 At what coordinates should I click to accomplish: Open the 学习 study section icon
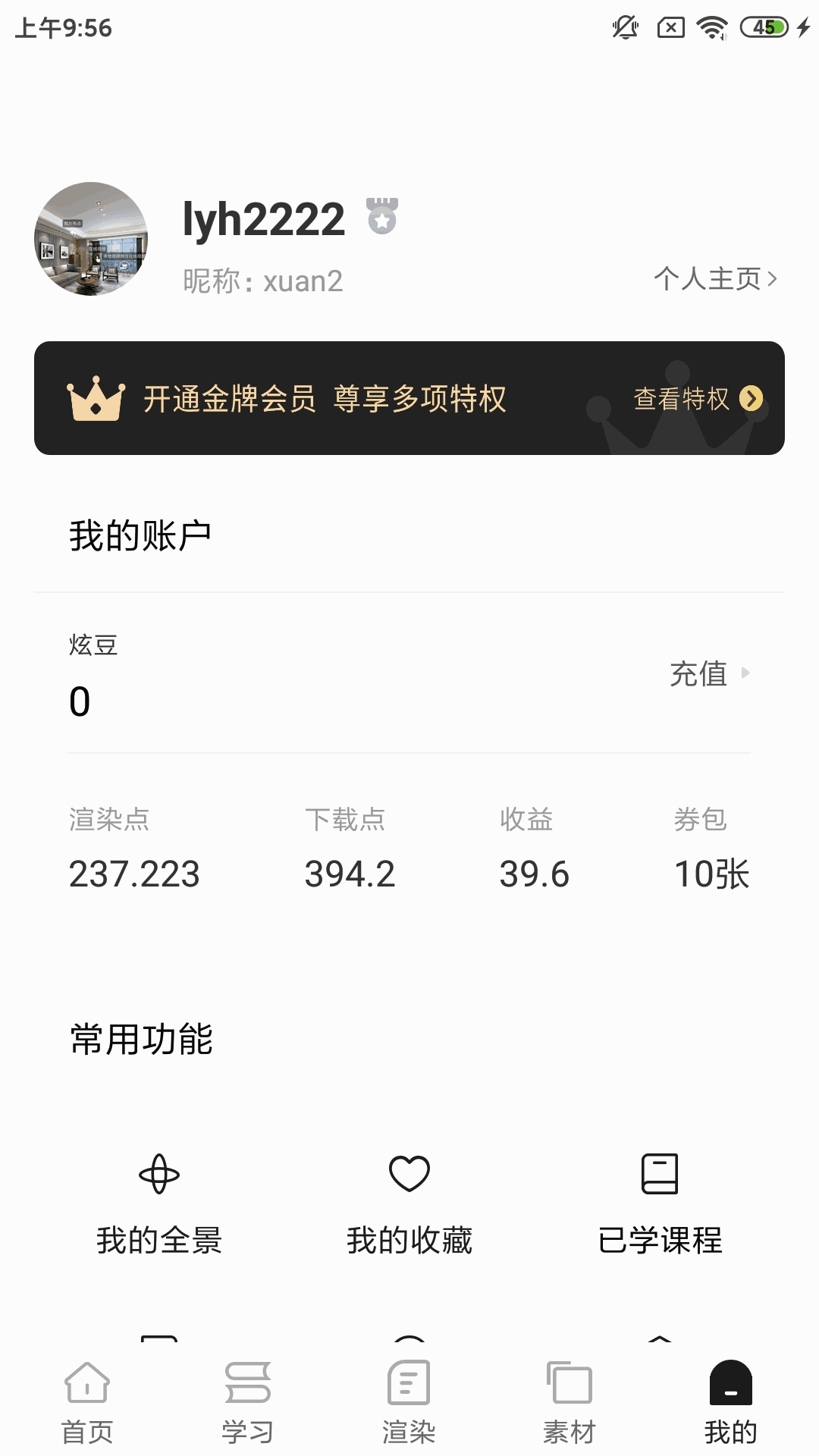pyautogui.click(x=249, y=1382)
